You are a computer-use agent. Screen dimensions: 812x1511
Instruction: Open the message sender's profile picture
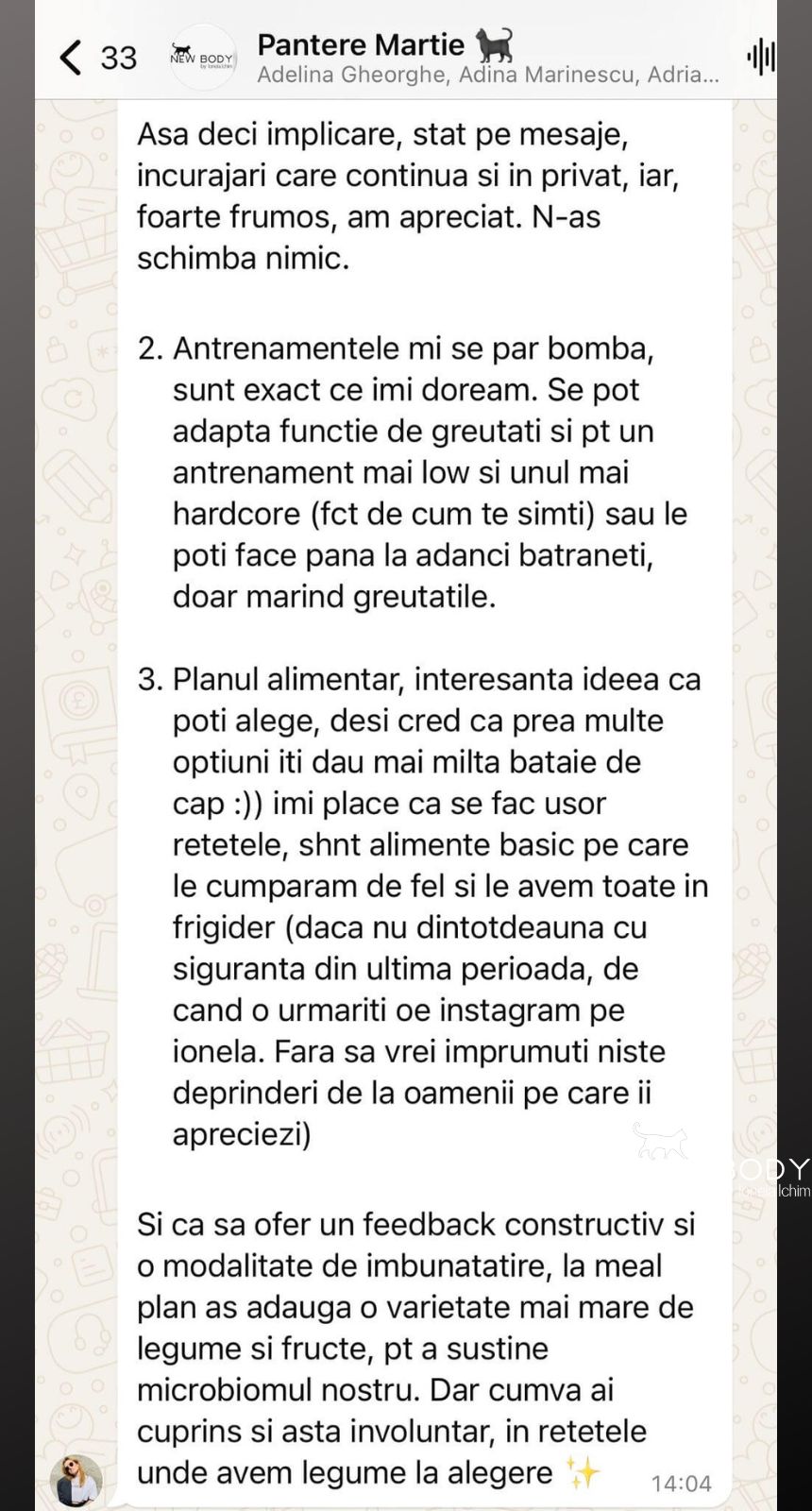click(76, 1479)
